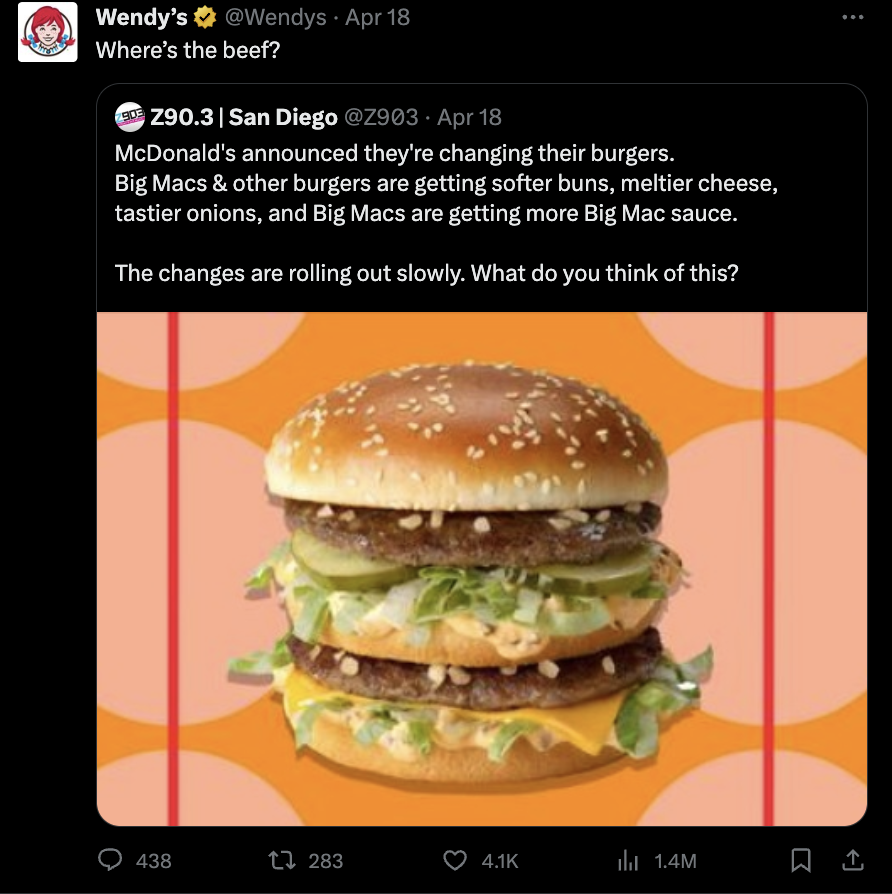This screenshot has width=892, height=894.
Task: Open the tweet's overflow menu
Action: pos(852,18)
